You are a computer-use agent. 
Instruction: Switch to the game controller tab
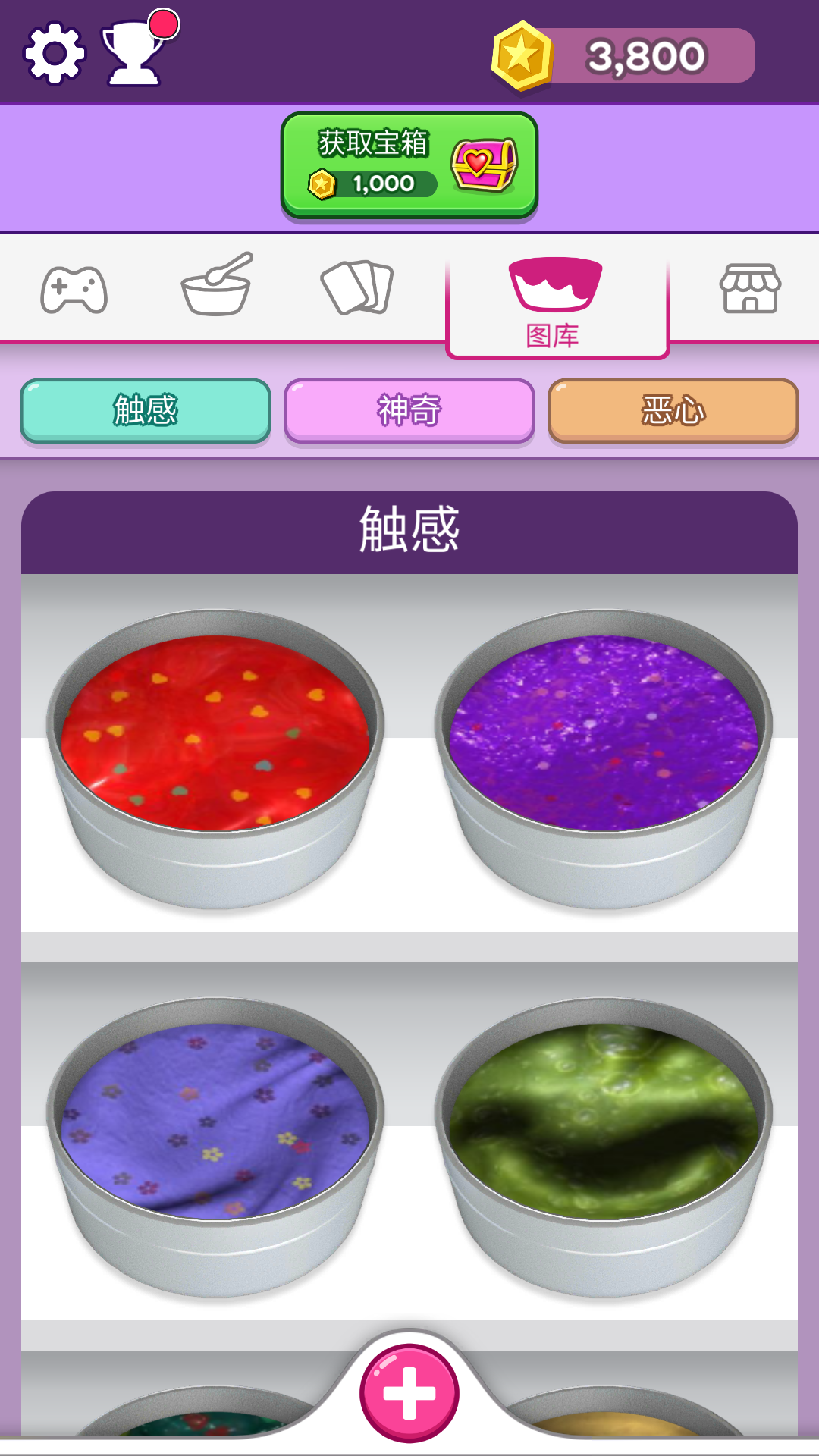pyautogui.click(x=74, y=289)
